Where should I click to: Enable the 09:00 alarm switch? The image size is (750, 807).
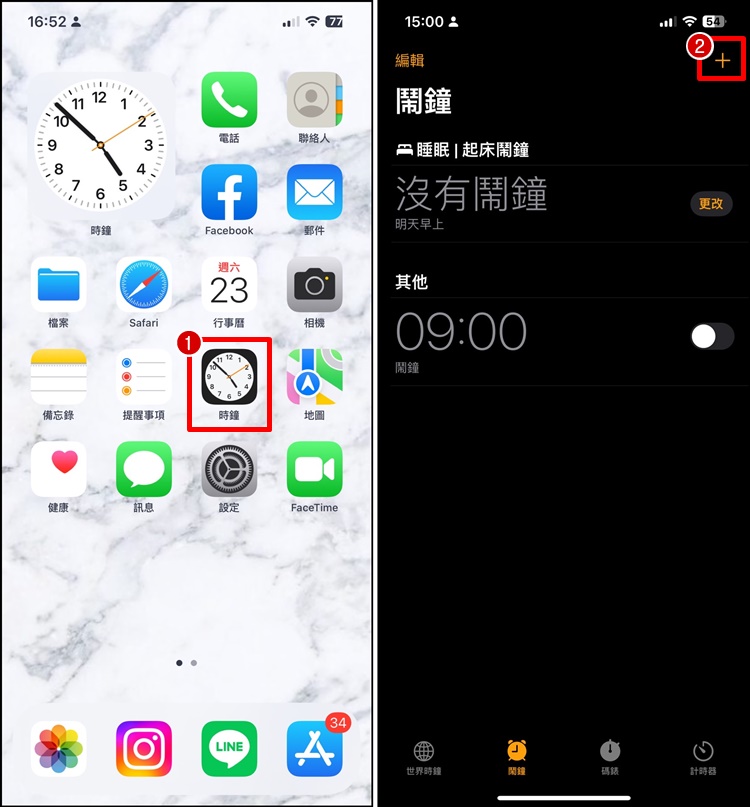point(712,336)
